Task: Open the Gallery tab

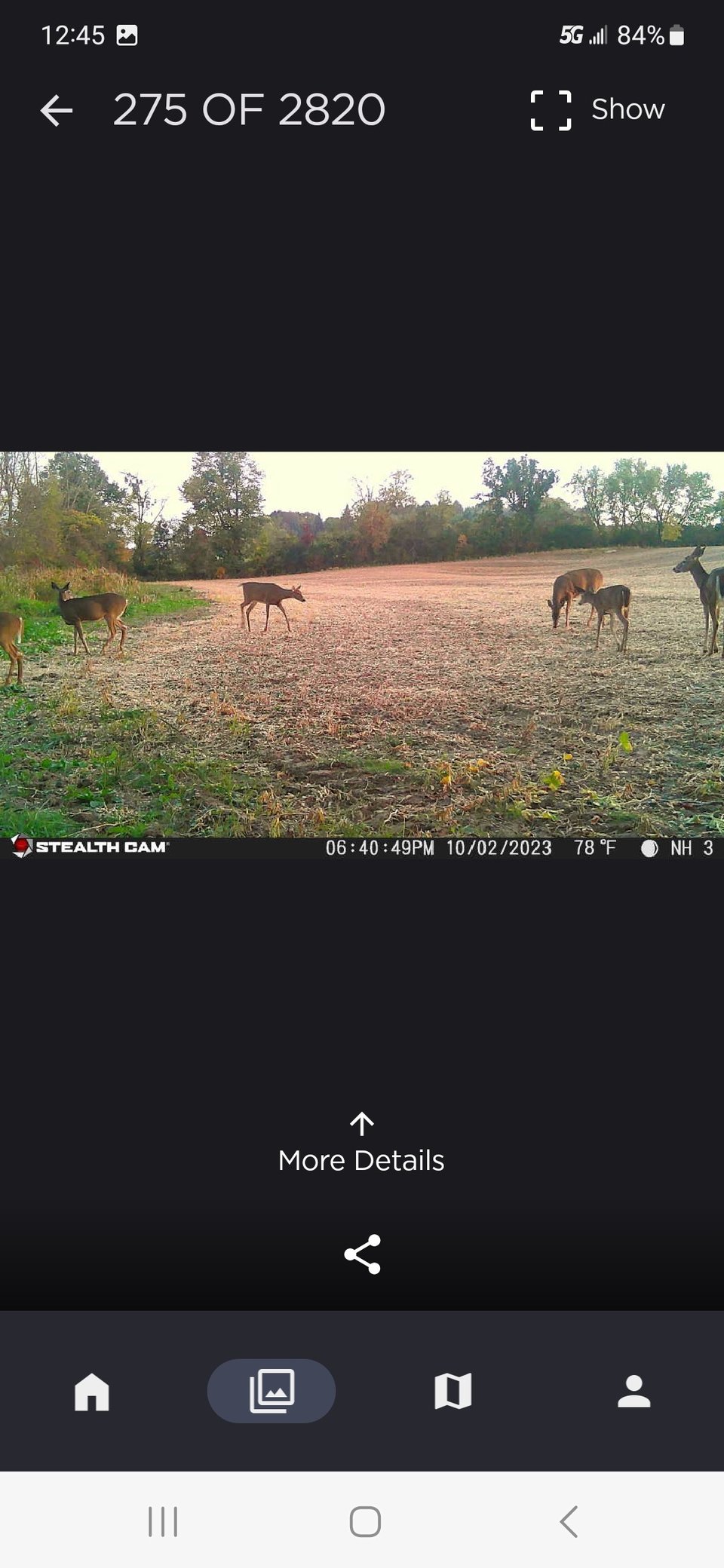Action: click(x=271, y=1391)
